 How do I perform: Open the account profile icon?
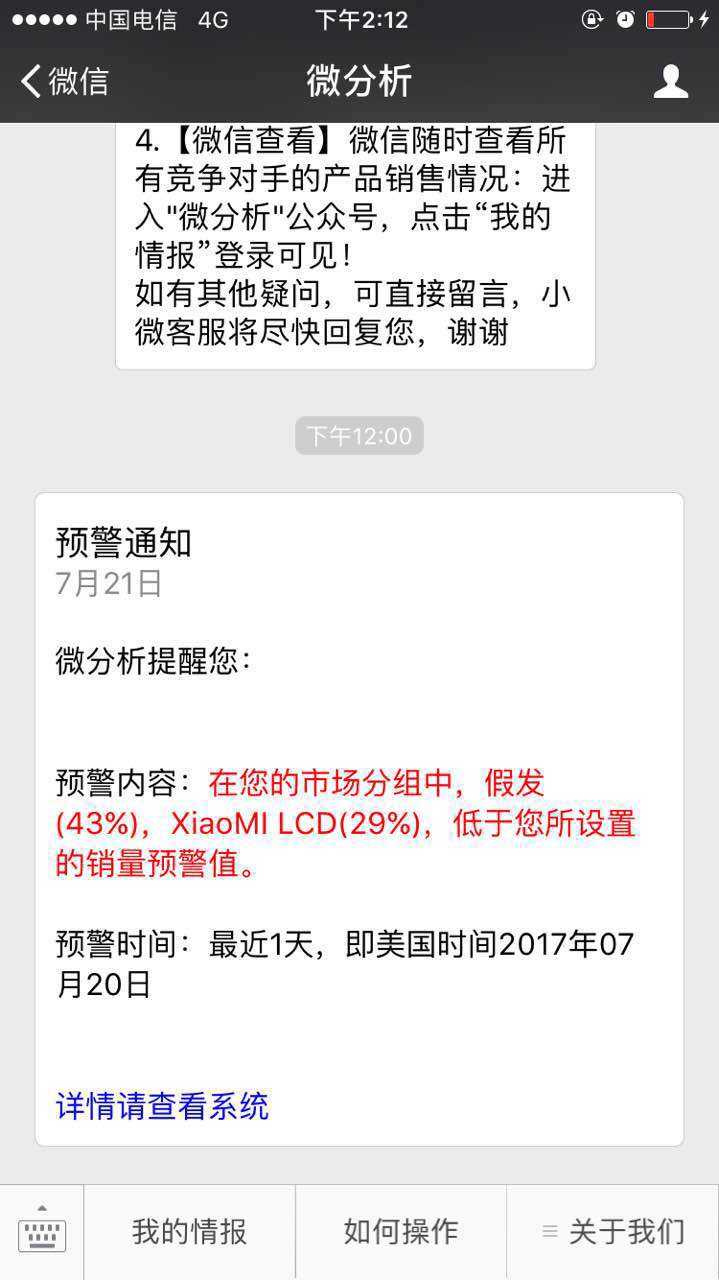click(x=670, y=82)
